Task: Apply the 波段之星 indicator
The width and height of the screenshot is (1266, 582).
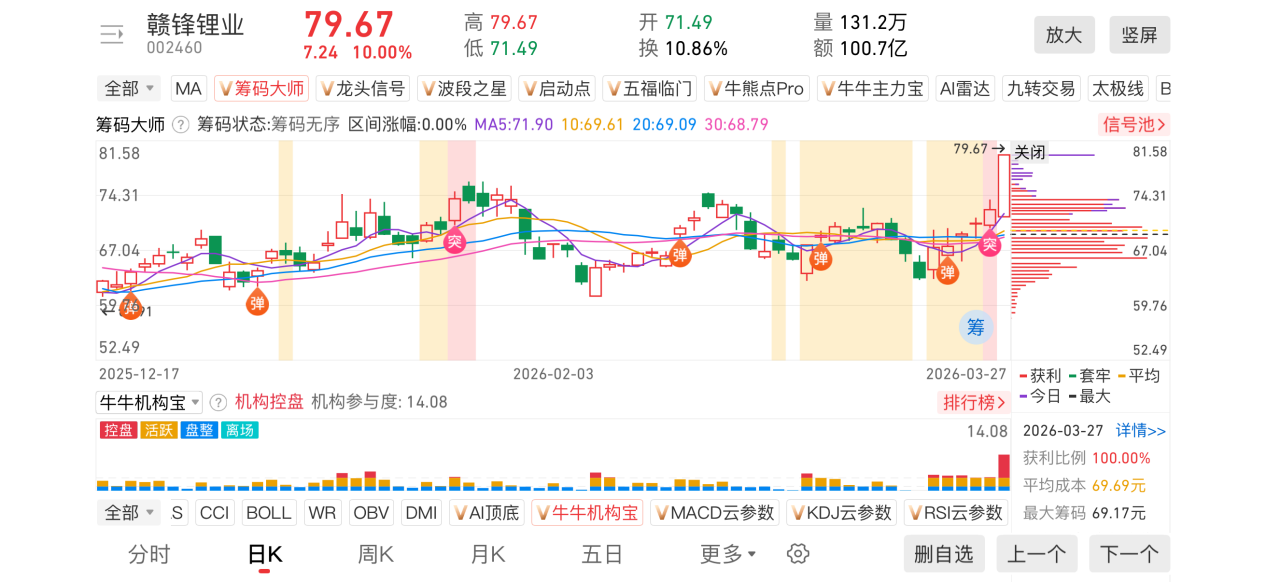Action: tap(464, 89)
